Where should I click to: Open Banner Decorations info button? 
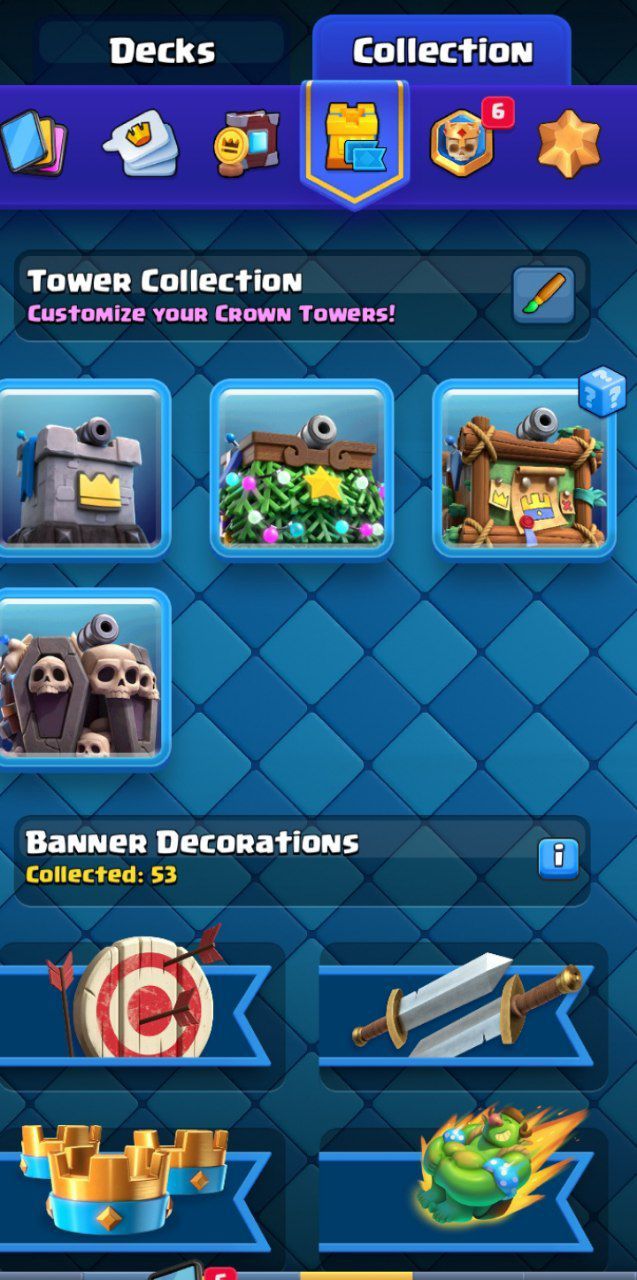pyautogui.click(x=558, y=857)
